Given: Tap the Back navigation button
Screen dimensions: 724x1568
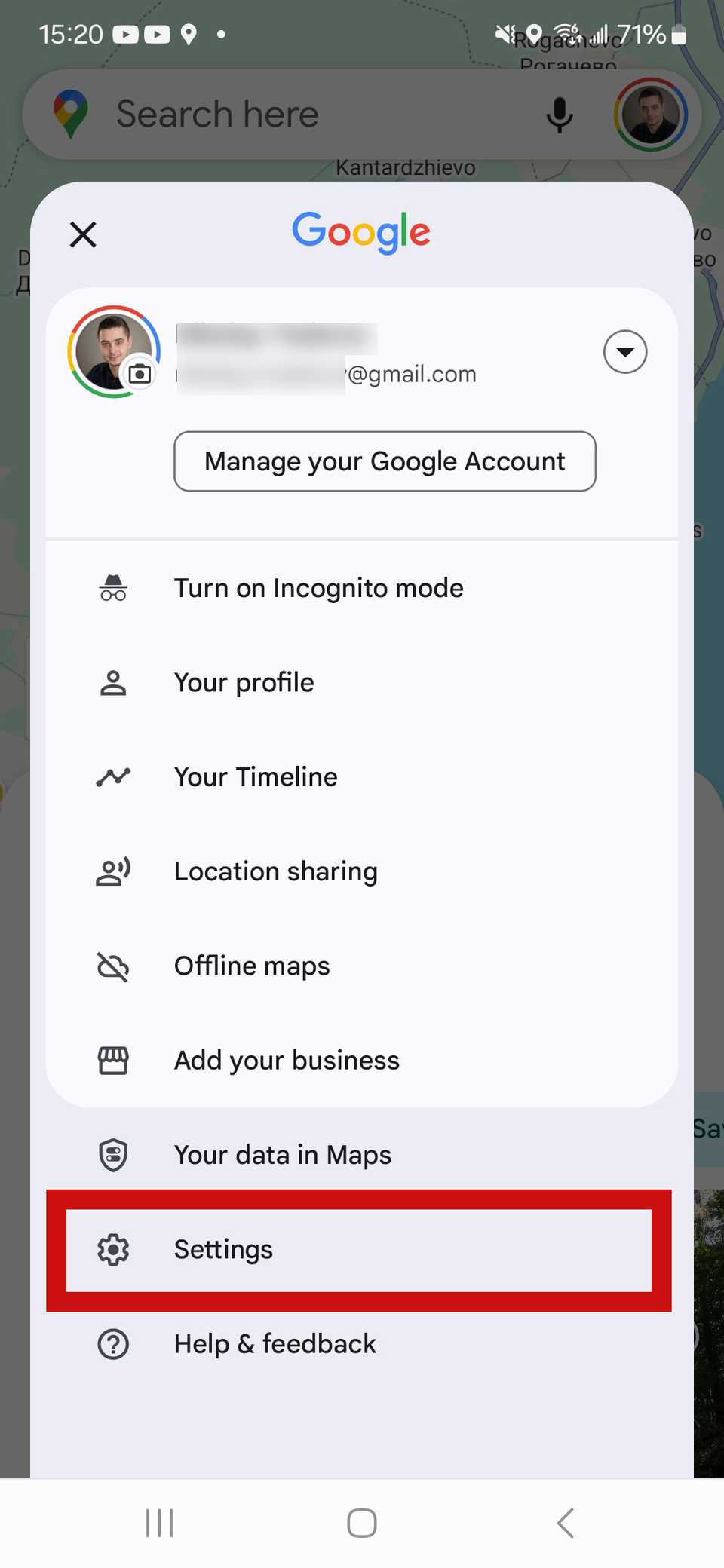Looking at the screenshot, I should (566, 1522).
